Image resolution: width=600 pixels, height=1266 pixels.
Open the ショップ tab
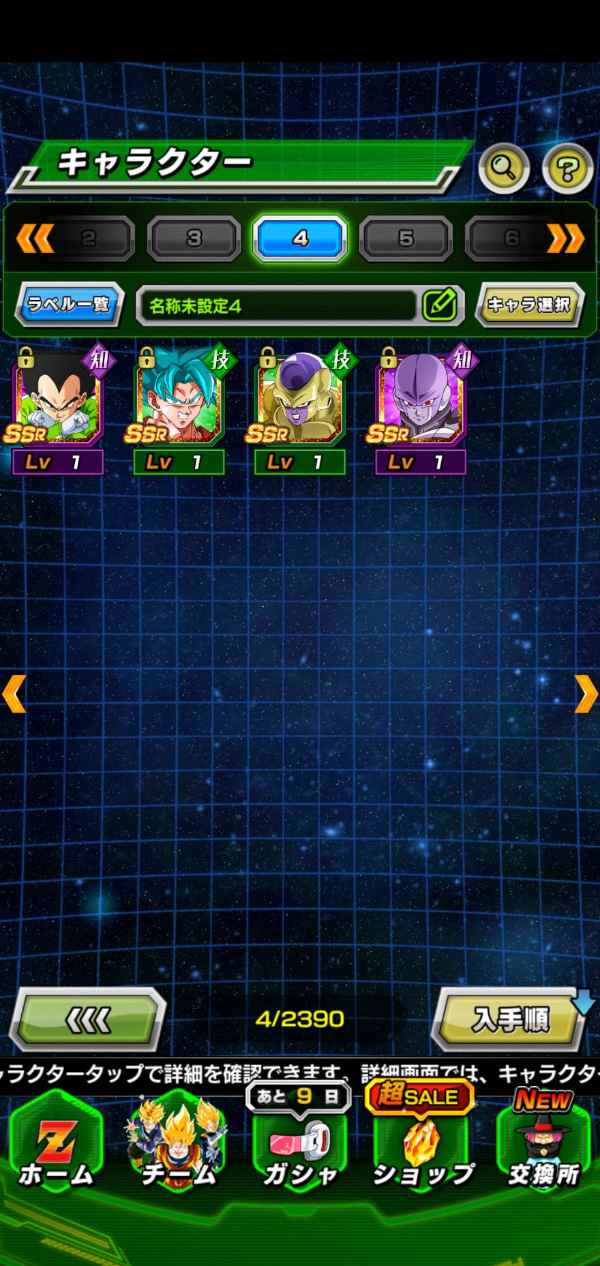422,1150
